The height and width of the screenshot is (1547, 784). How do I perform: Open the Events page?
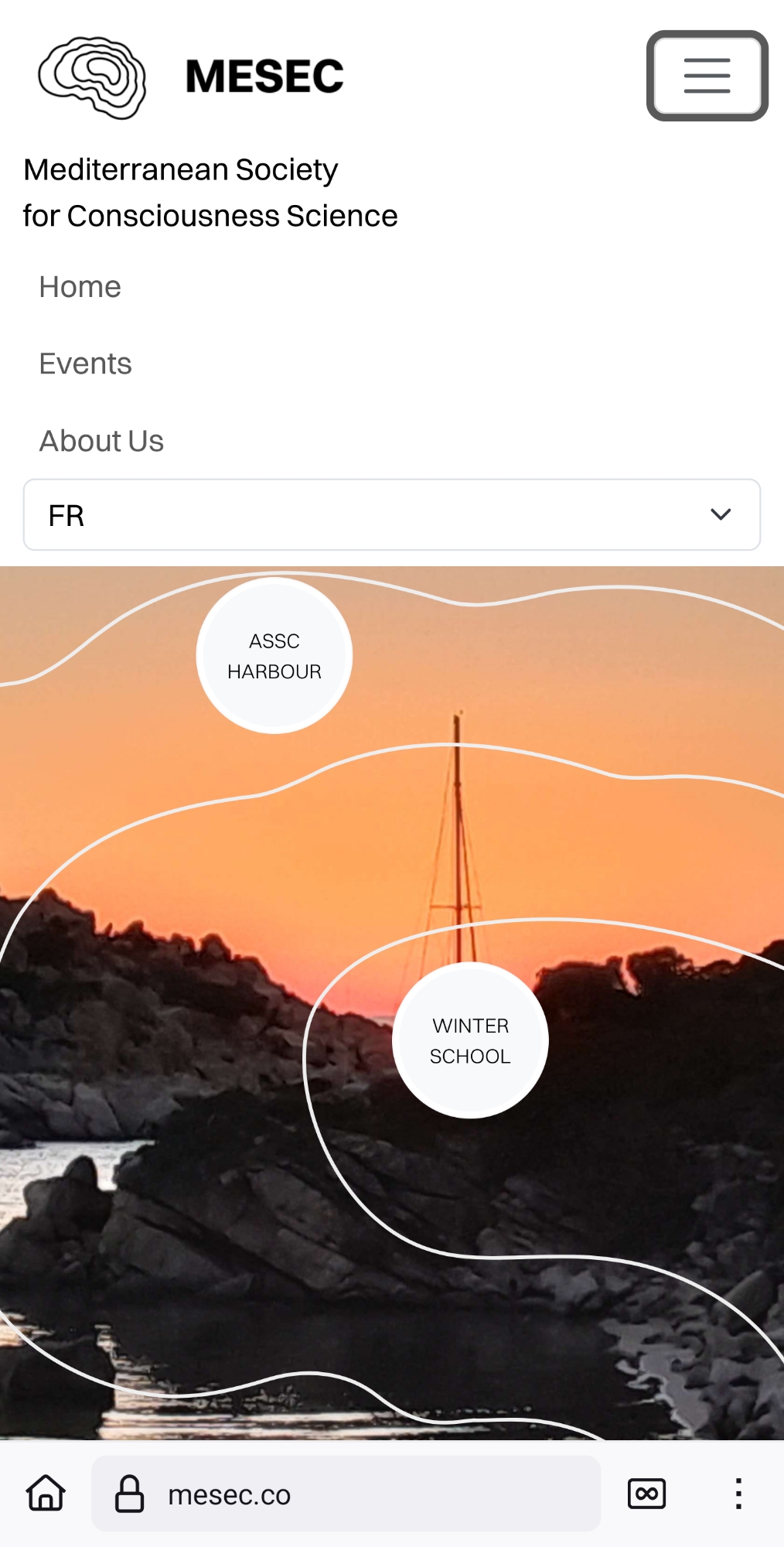point(86,364)
